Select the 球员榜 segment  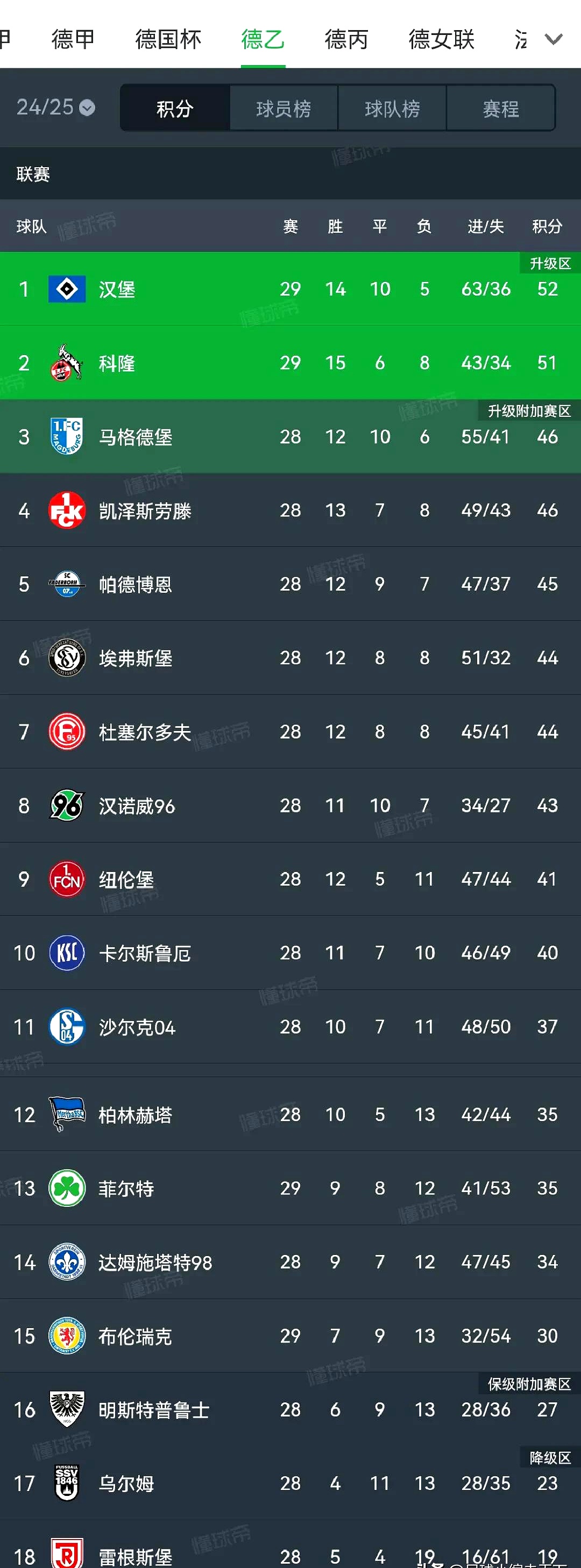[x=283, y=109]
